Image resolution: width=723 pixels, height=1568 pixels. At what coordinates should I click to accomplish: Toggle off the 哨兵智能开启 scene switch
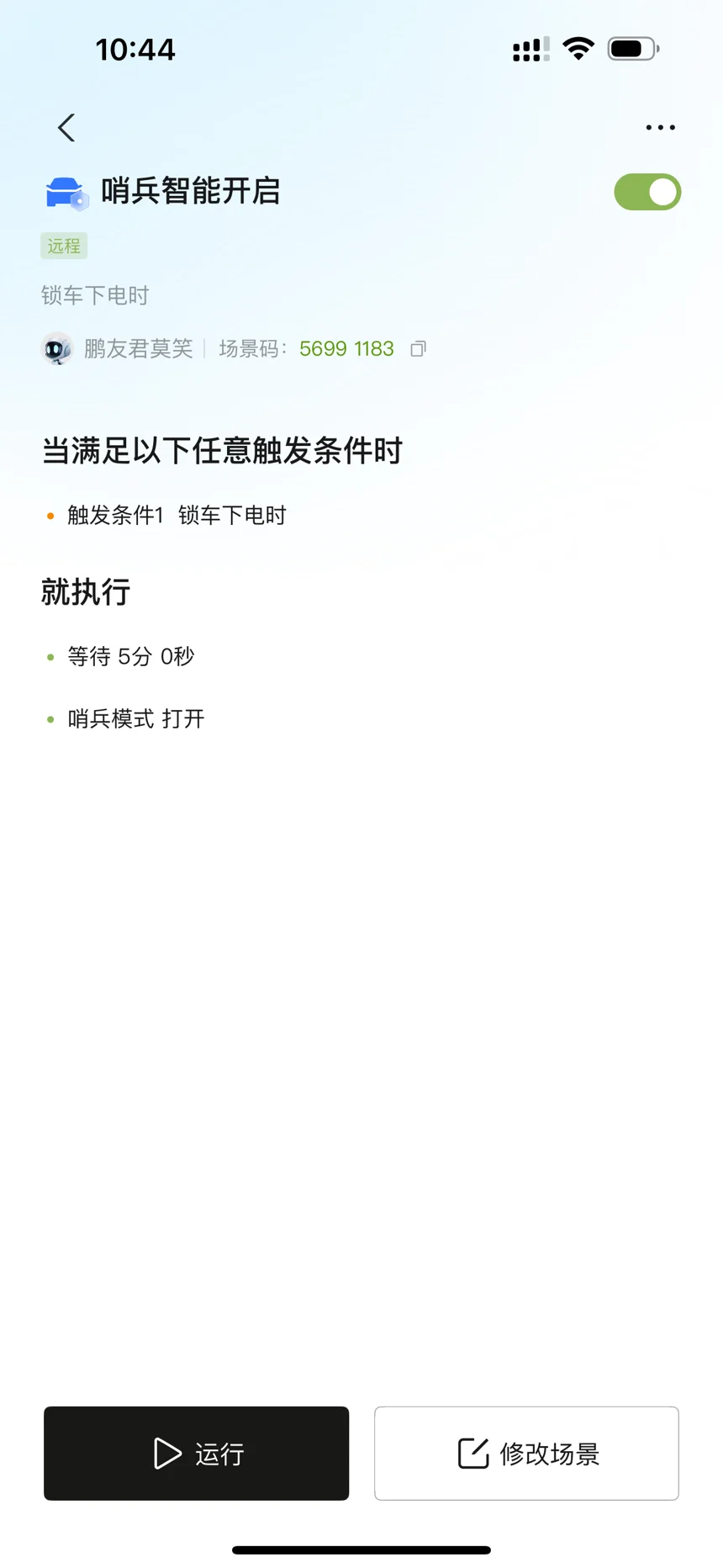(647, 192)
